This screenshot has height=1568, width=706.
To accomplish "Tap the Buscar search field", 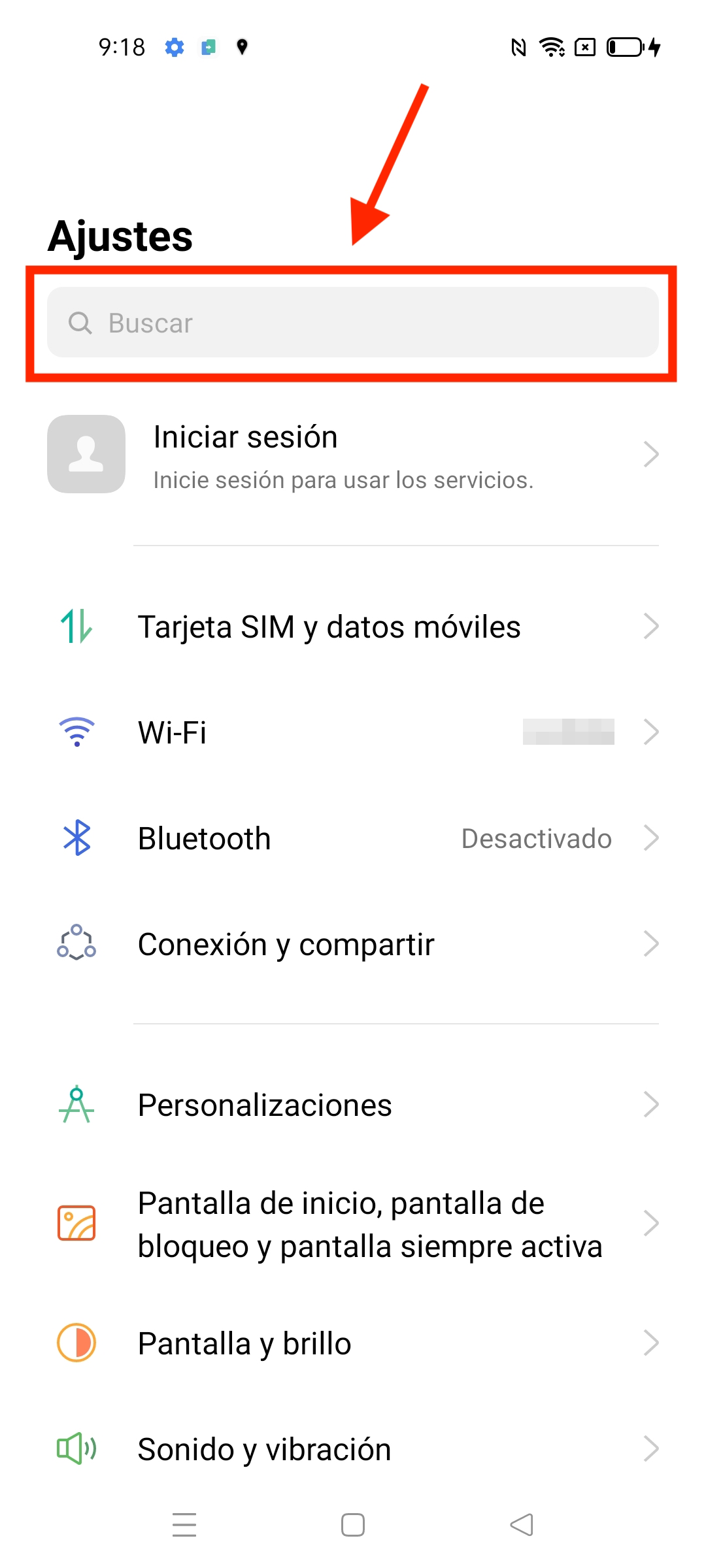I will [353, 322].
